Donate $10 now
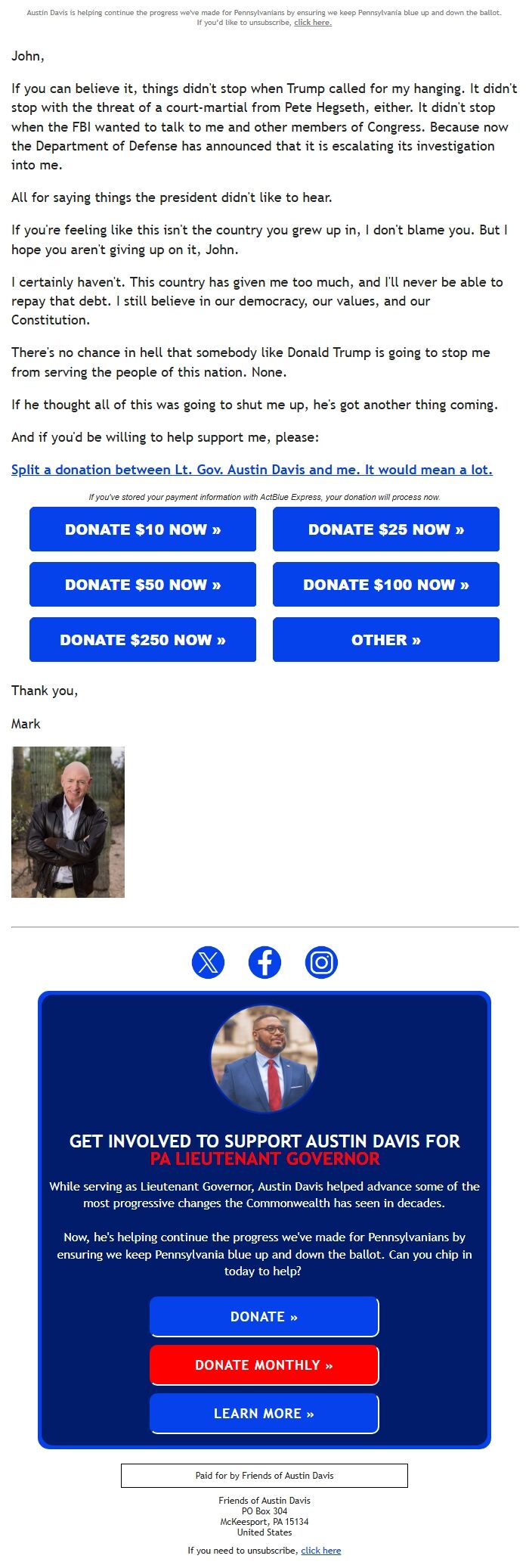529x1568 pixels. (143, 529)
